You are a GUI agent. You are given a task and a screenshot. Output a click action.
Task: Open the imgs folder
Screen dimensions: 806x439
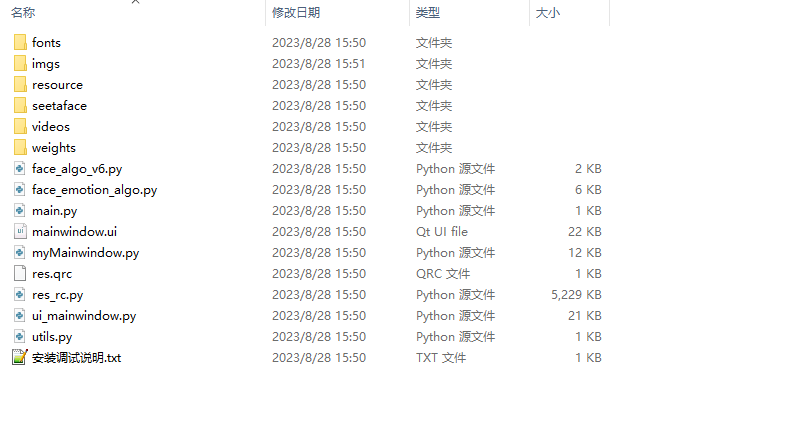click(45, 64)
